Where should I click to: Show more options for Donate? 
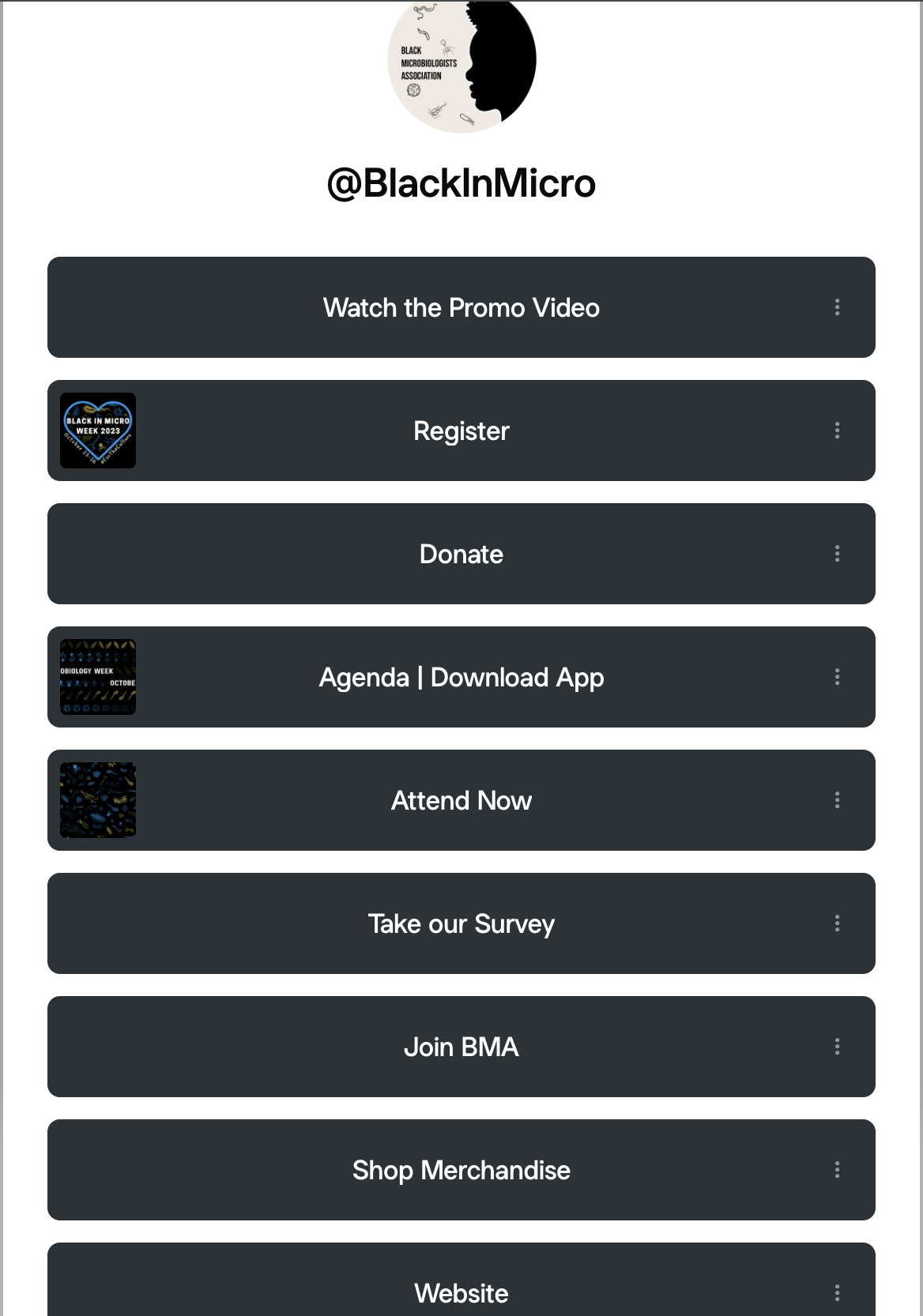(837, 554)
